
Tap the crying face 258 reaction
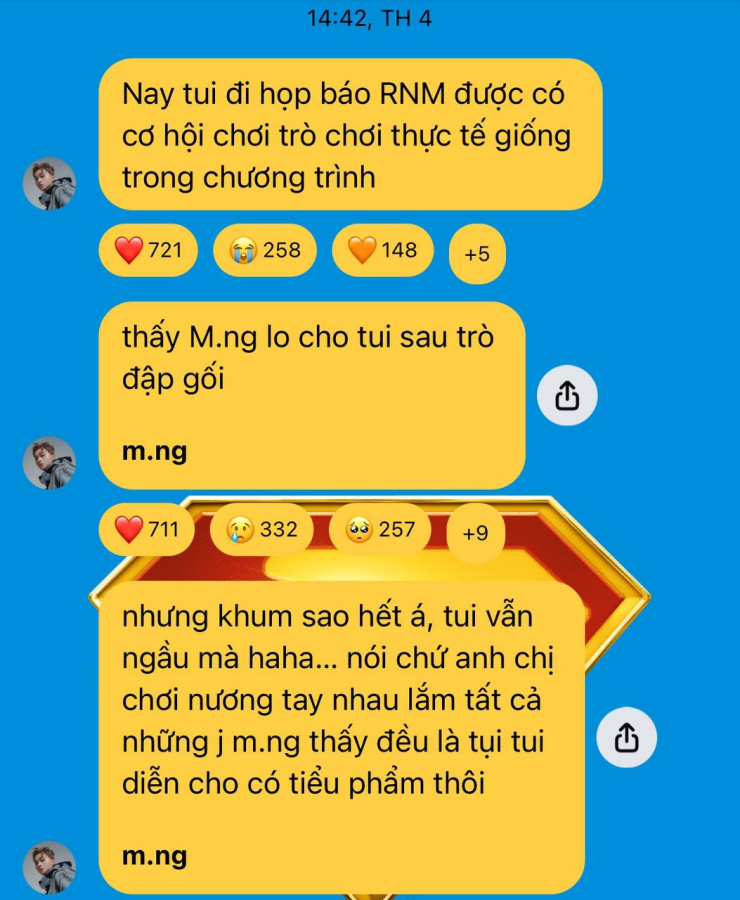(x=265, y=250)
